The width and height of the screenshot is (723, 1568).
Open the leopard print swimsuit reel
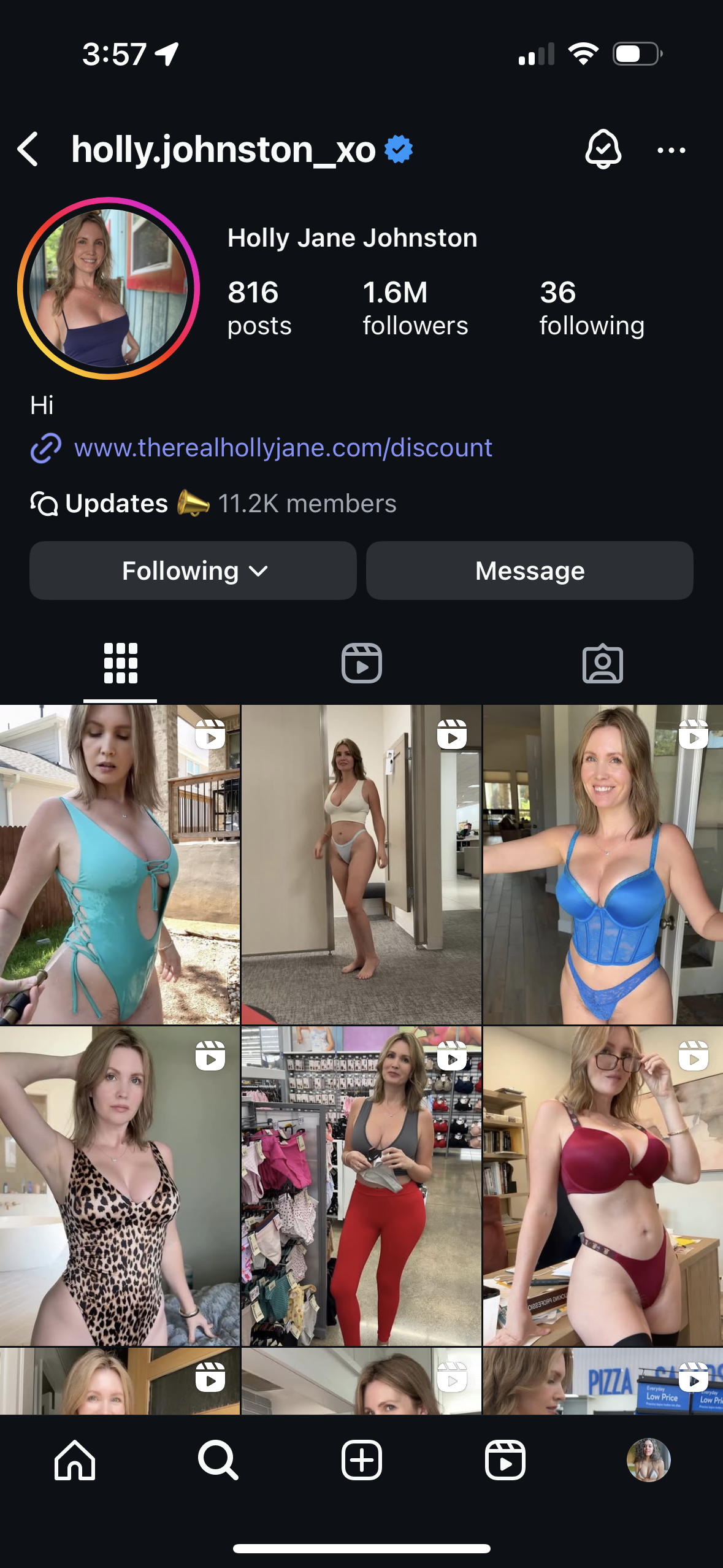point(120,1186)
